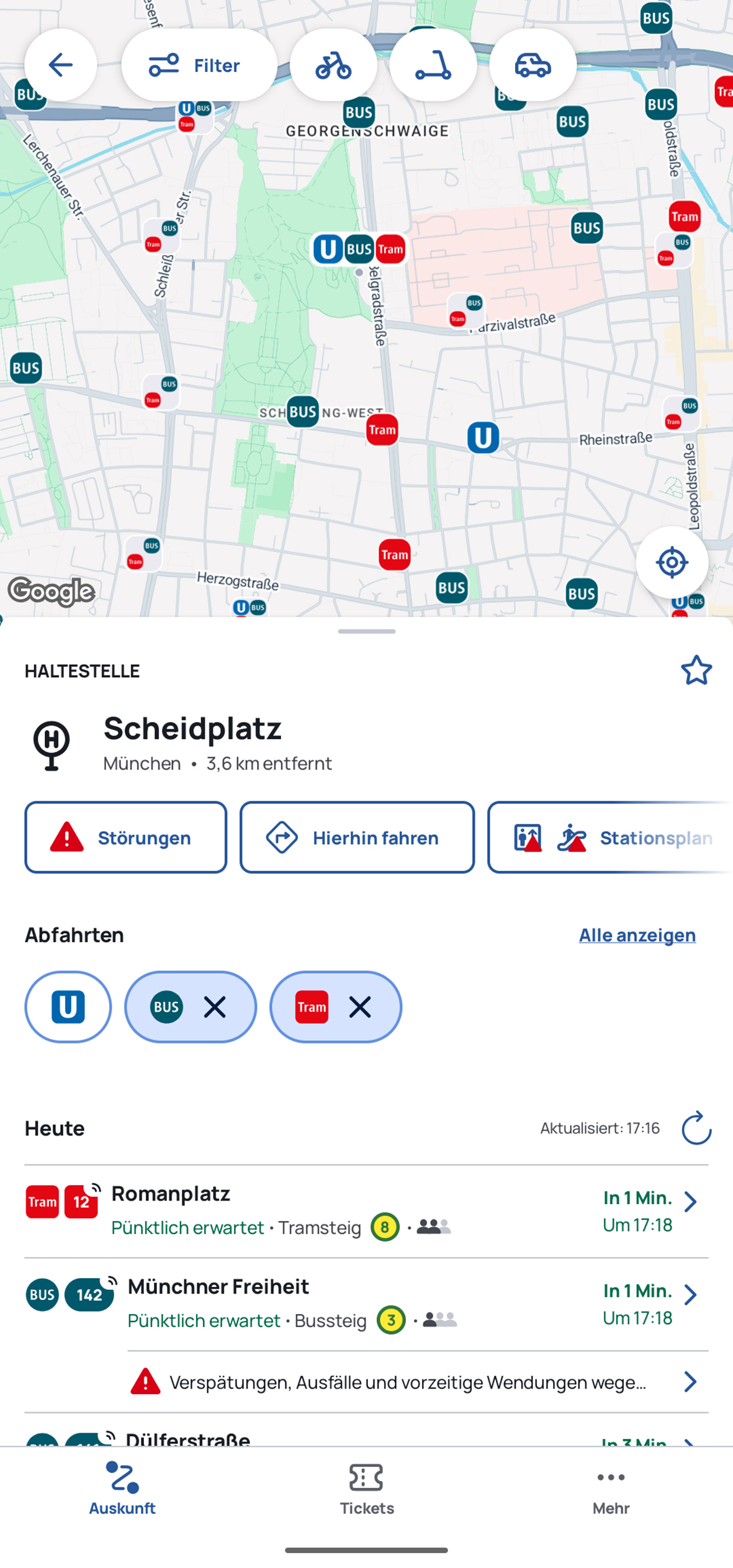The height and width of the screenshot is (1568, 733).
Task: Open the Stationsplan
Action: [611, 837]
